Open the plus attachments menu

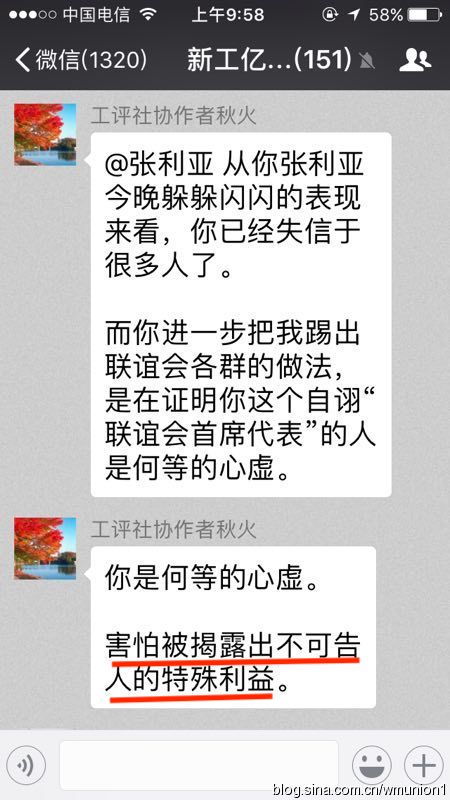pos(423,765)
